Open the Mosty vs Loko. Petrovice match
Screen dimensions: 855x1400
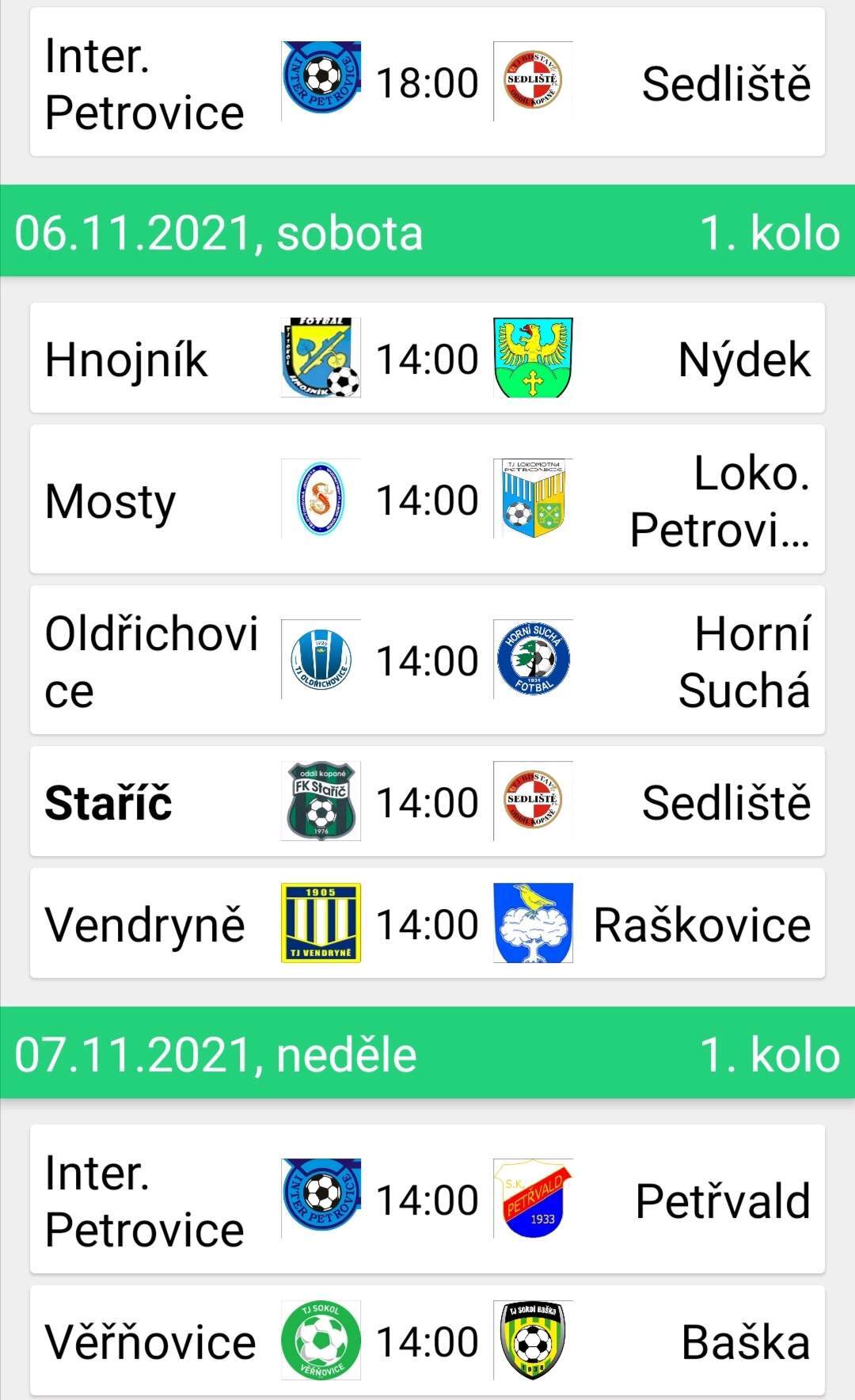[427, 500]
